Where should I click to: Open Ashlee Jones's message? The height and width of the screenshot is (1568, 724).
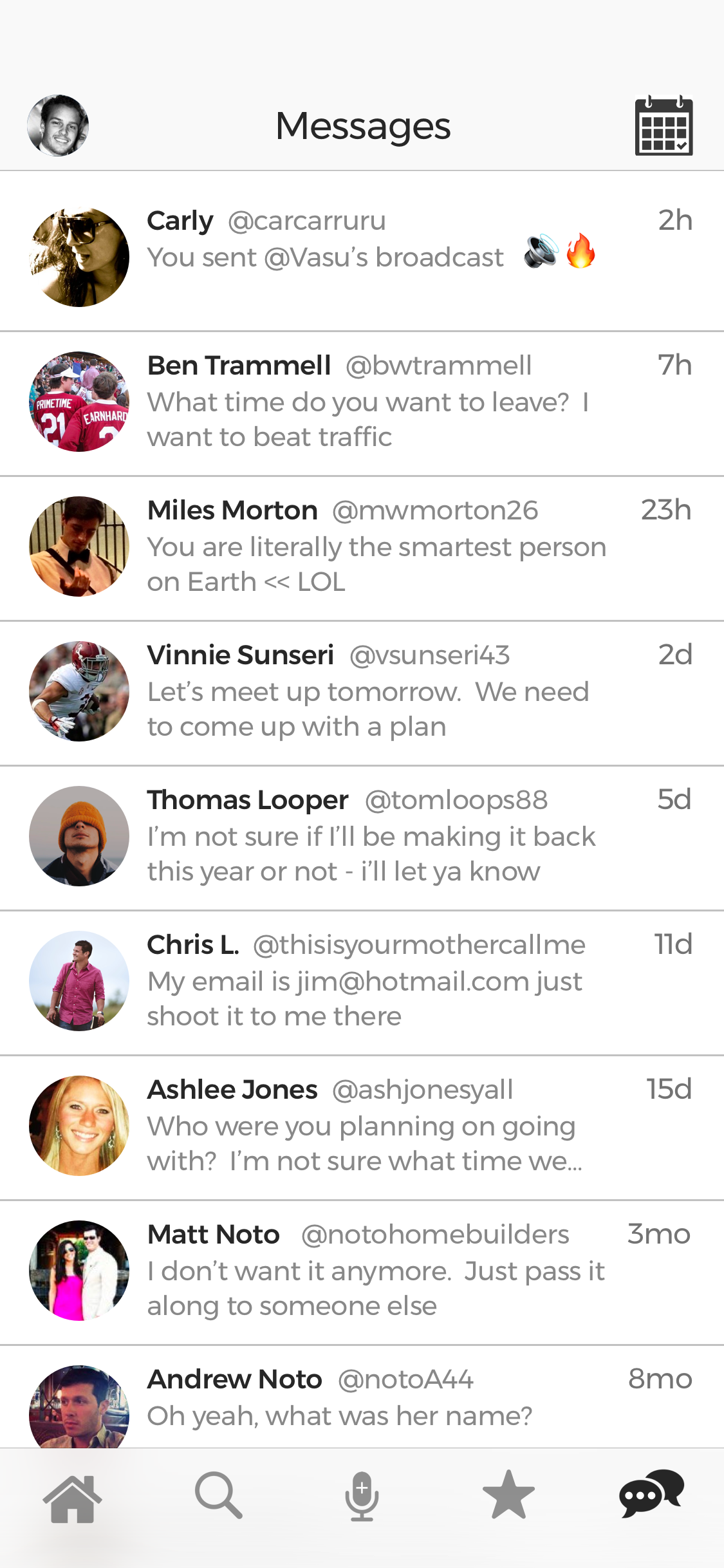[x=362, y=1128]
